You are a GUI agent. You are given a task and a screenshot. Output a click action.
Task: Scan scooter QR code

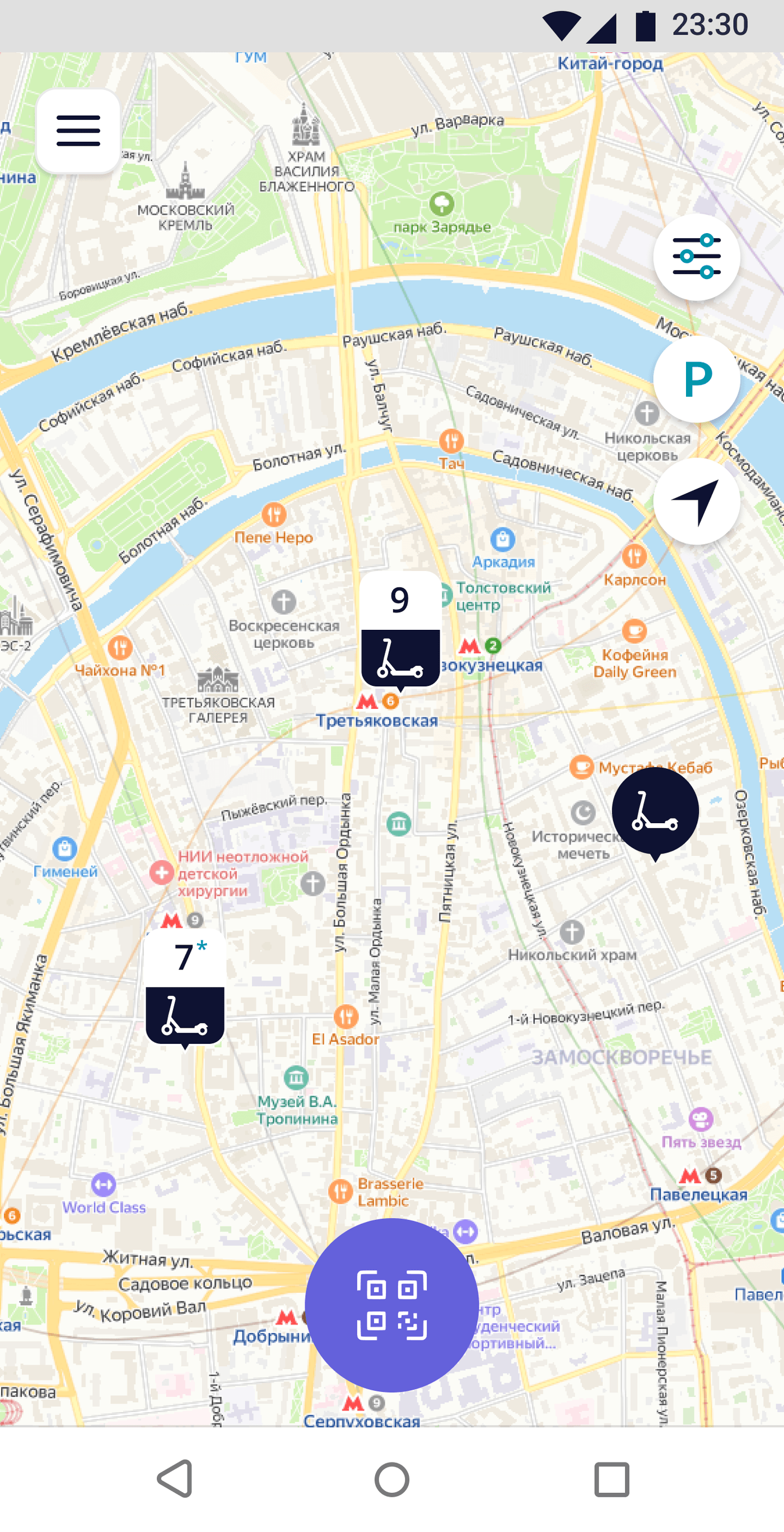pyautogui.click(x=391, y=1305)
